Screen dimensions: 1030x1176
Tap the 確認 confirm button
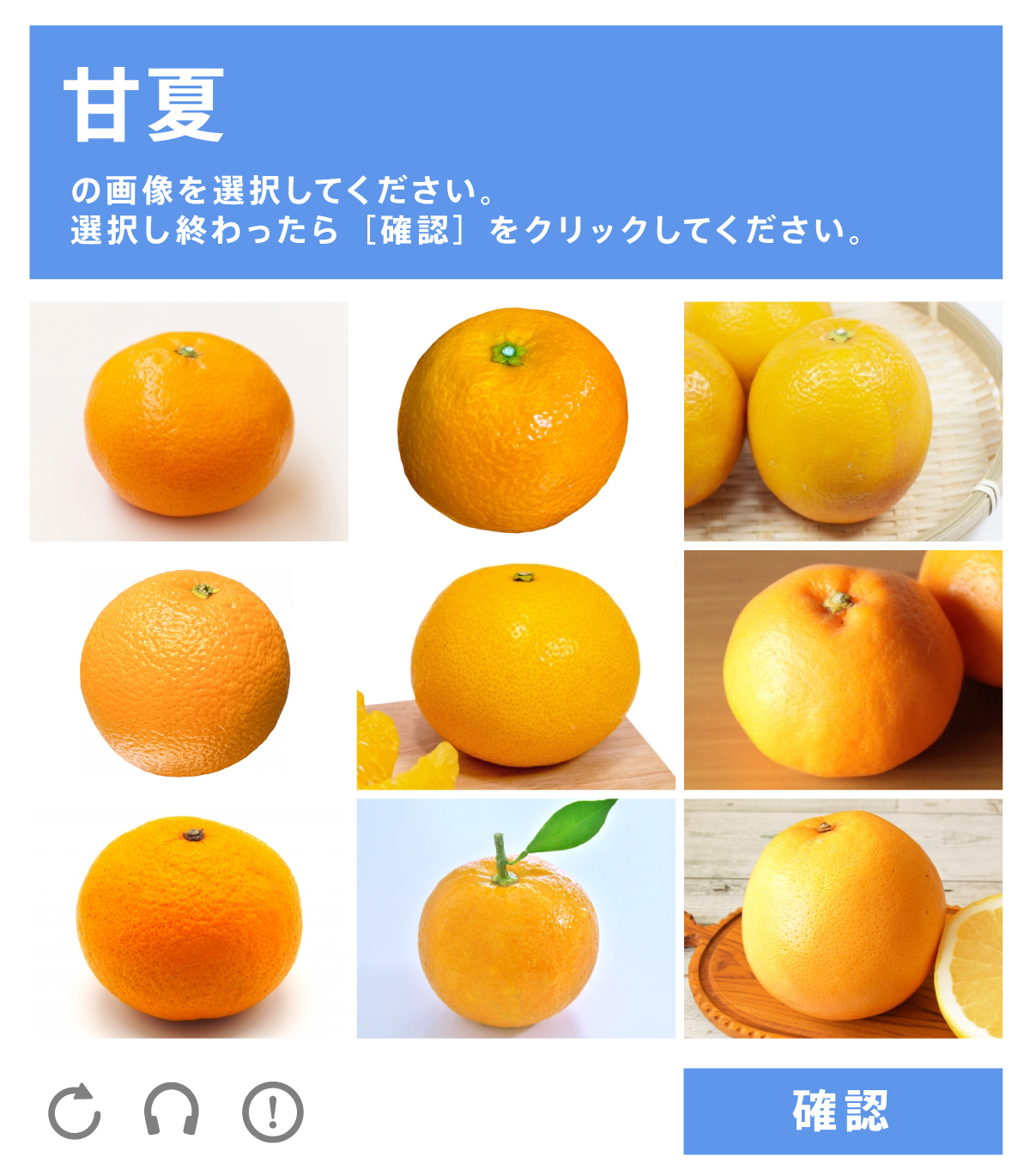[842, 1111]
